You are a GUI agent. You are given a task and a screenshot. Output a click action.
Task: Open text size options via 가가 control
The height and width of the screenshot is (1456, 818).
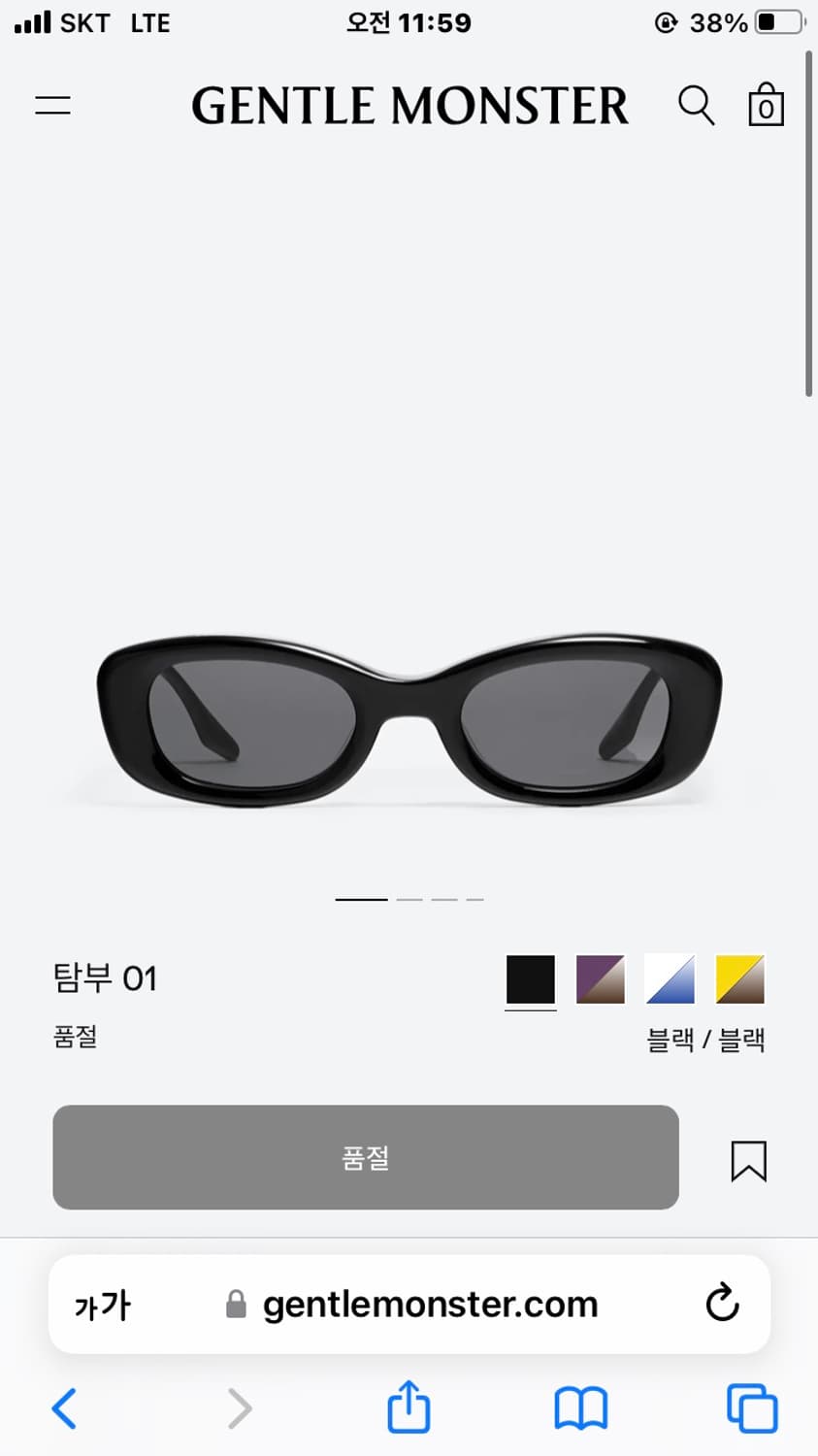coord(100,1306)
